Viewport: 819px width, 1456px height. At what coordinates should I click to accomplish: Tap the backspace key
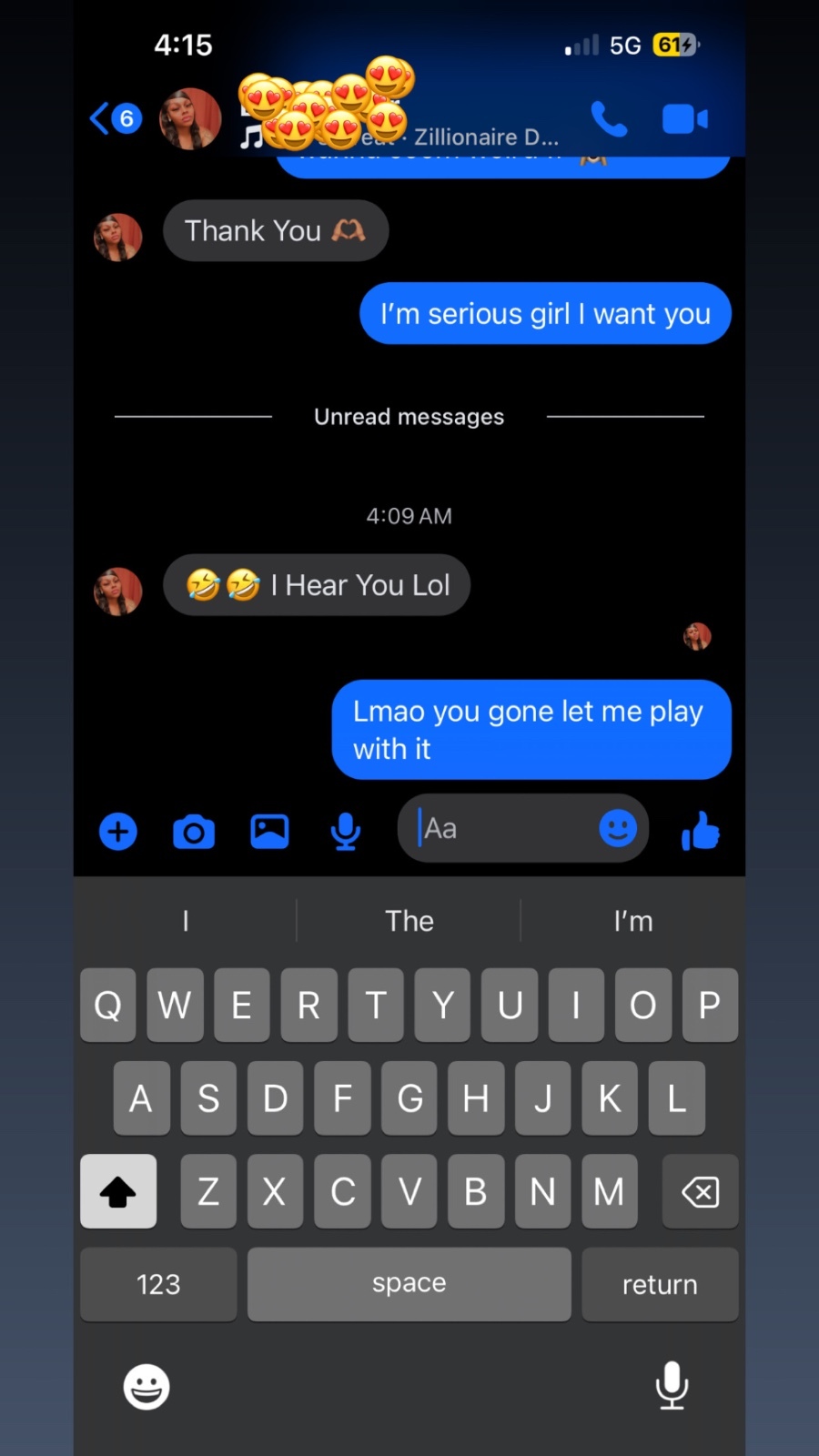coord(700,1191)
